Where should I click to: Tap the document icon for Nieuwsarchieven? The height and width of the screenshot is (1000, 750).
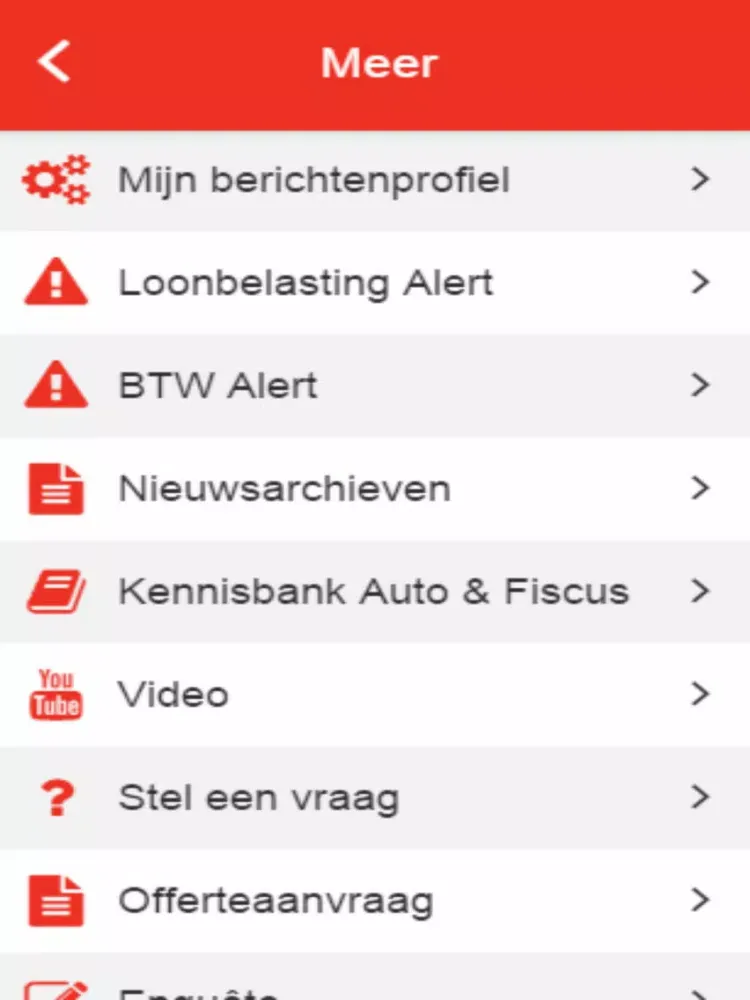(55, 488)
